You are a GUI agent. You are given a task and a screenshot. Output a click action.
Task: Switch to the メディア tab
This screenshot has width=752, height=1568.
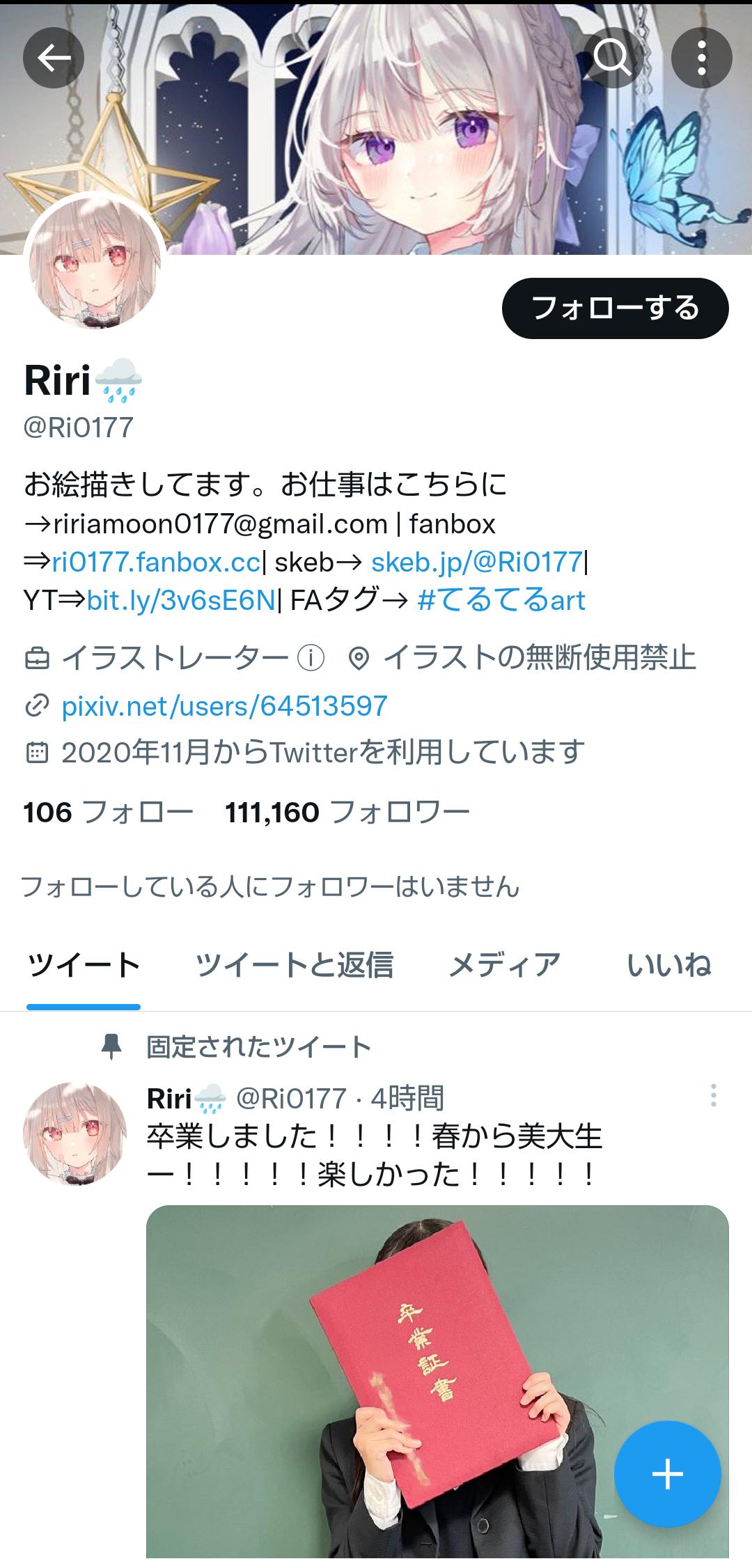(504, 965)
